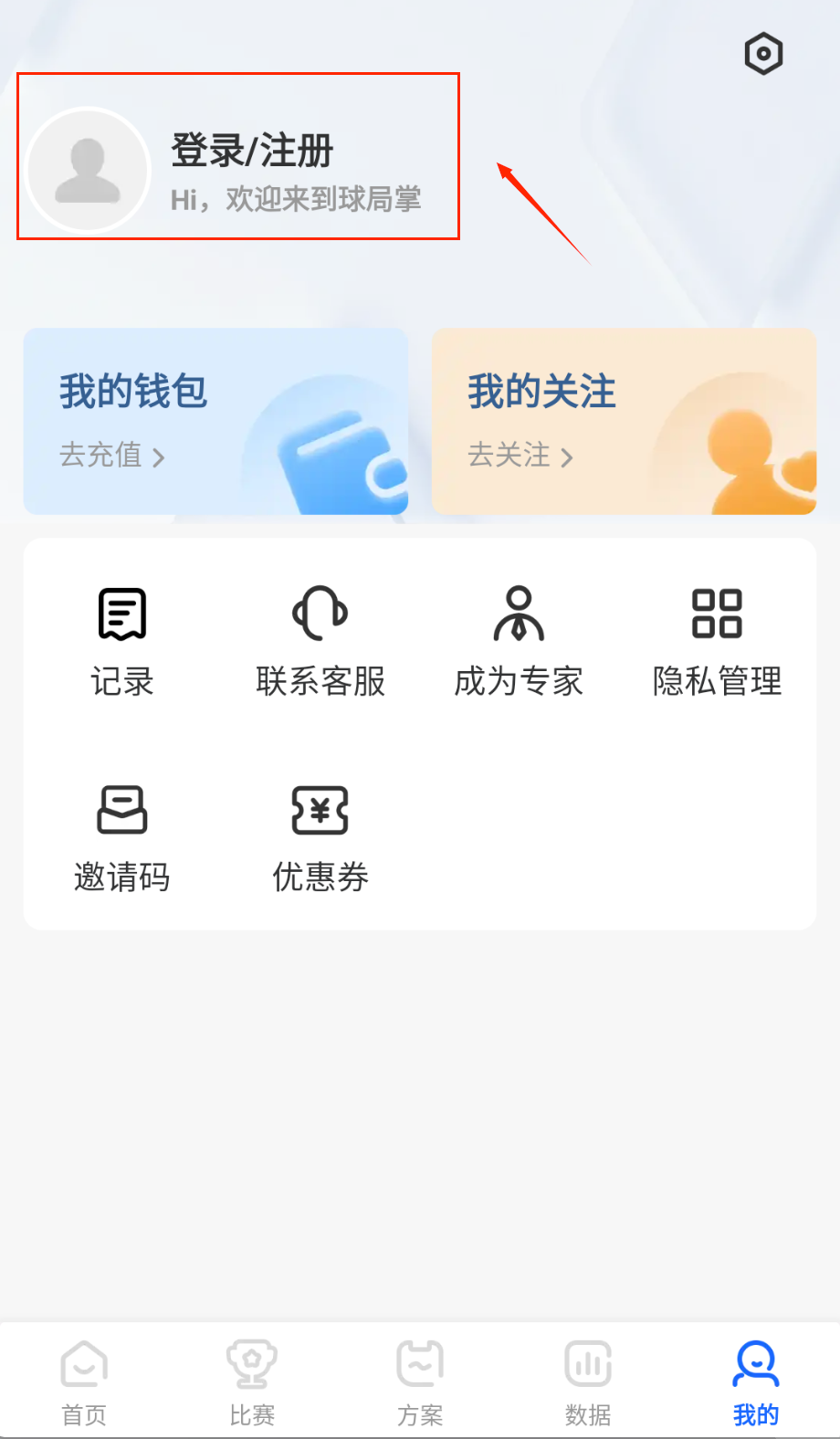
Task: Switch to the 数据 data tab
Action: coord(588,1382)
